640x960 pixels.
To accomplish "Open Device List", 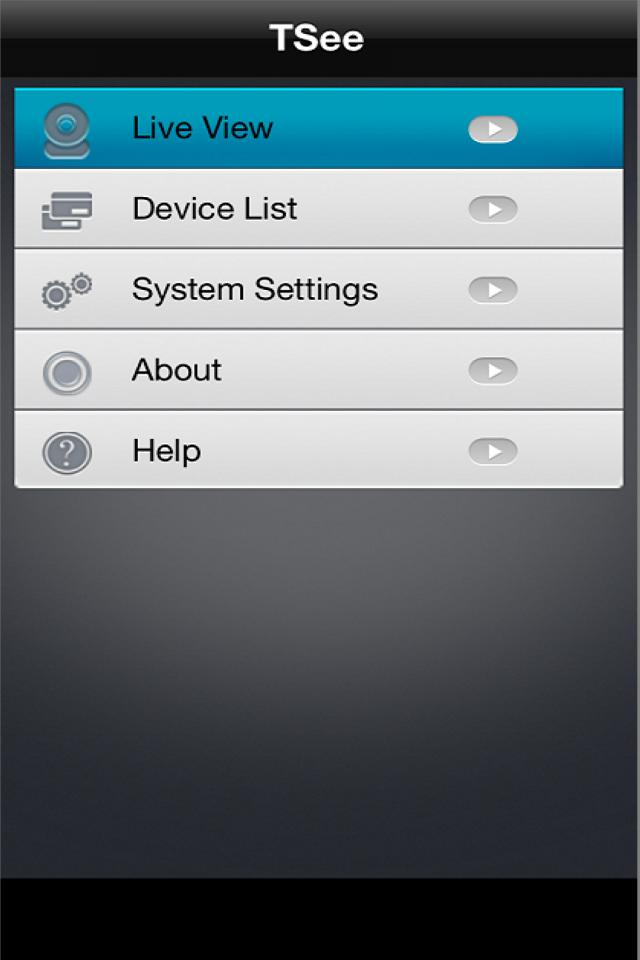I will pos(318,209).
